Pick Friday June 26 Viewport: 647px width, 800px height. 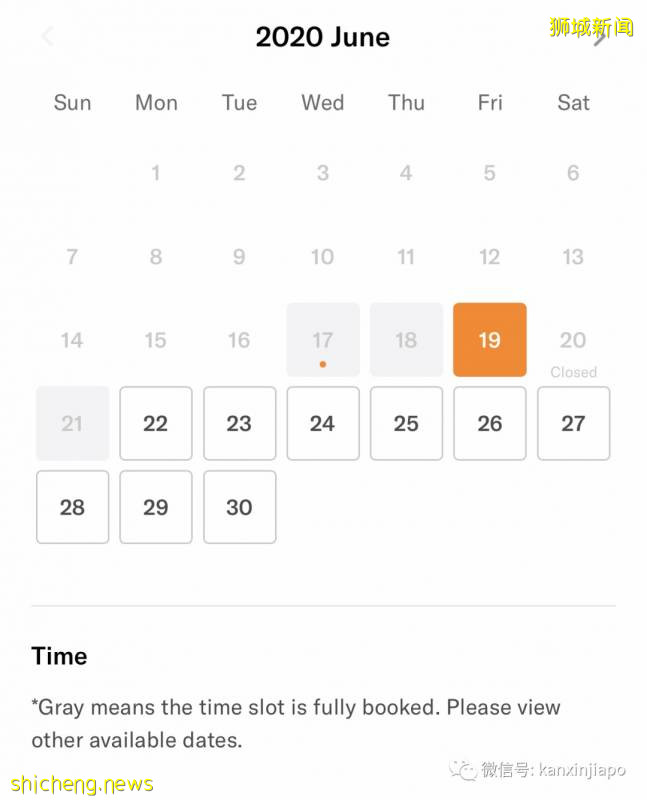(x=489, y=423)
